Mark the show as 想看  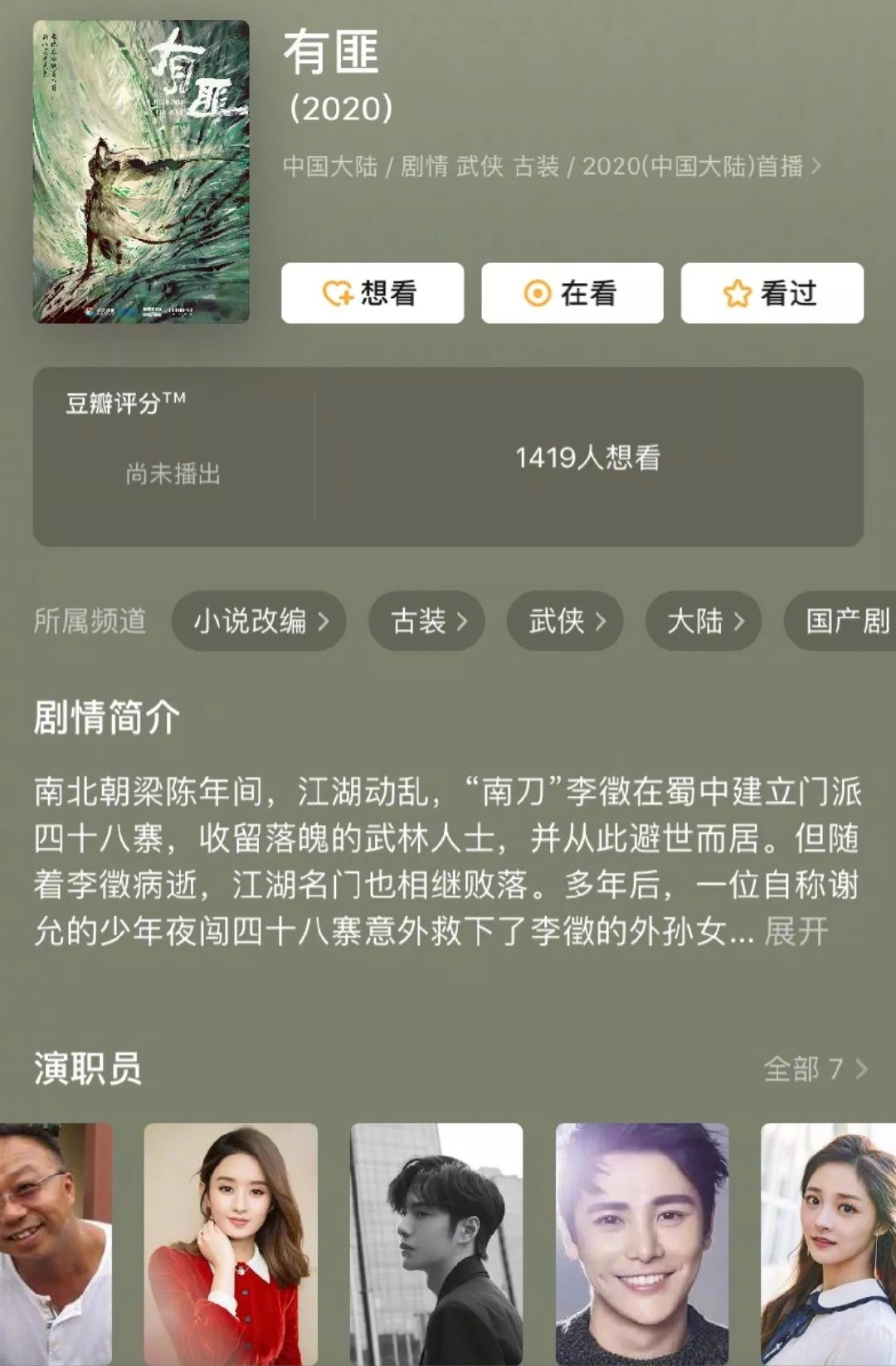pyautogui.click(x=372, y=293)
